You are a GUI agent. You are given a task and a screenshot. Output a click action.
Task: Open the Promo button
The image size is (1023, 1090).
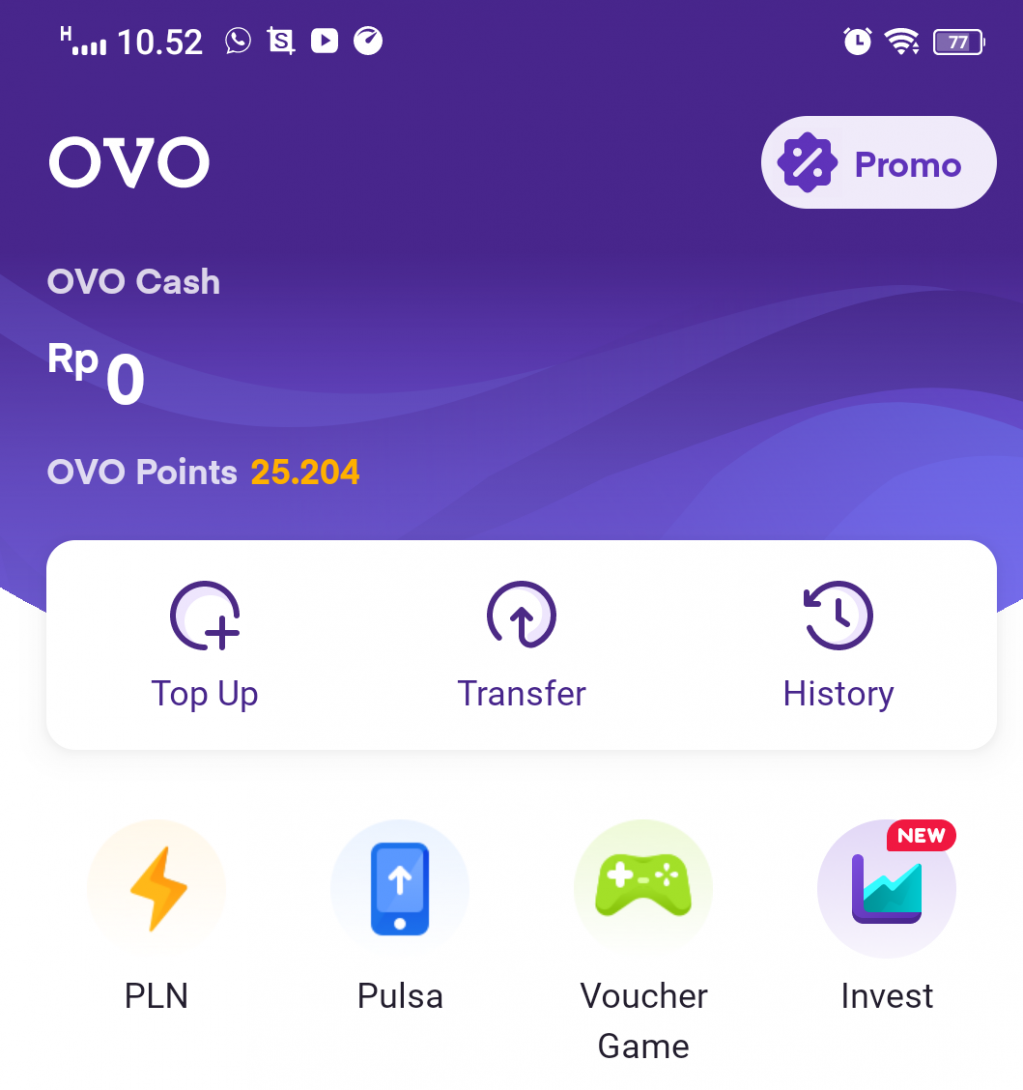[x=878, y=163]
